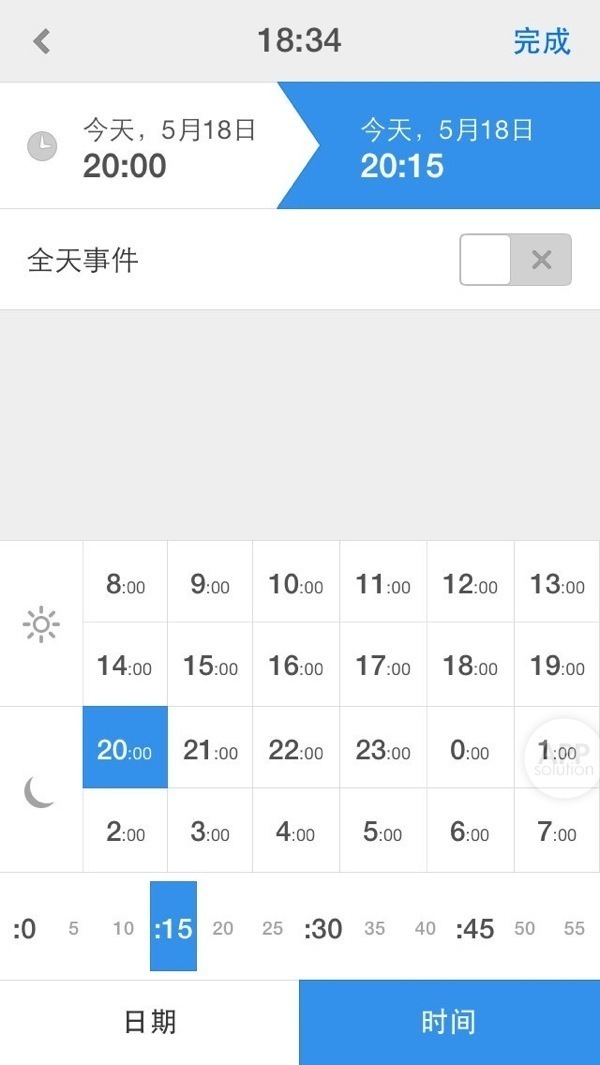Switch to the 日期 tab
The height and width of the screenshot is (1065, 600).
click(150, 1021)
